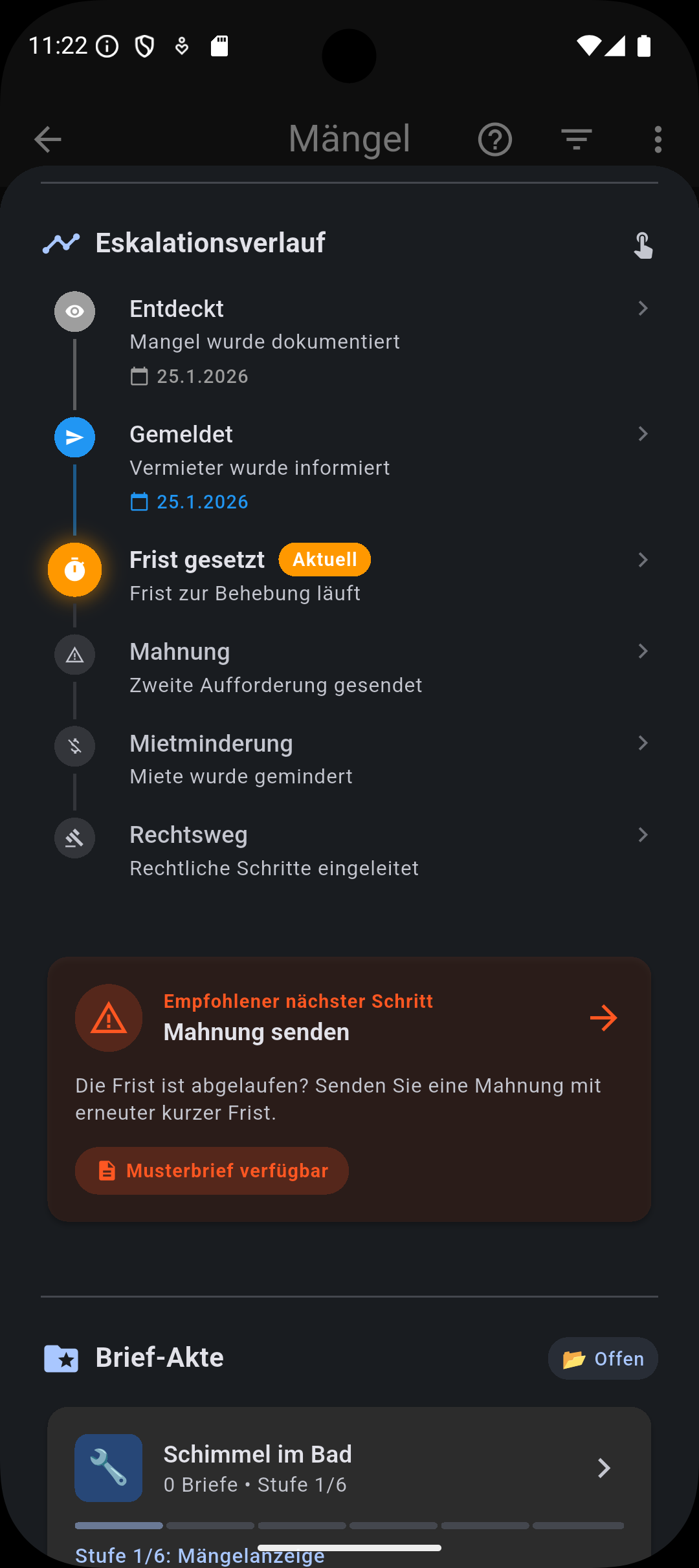Click the Stufe 1/6 progress bar segment
Screen dimensions: 699x1568
(x=118, y=1525)
